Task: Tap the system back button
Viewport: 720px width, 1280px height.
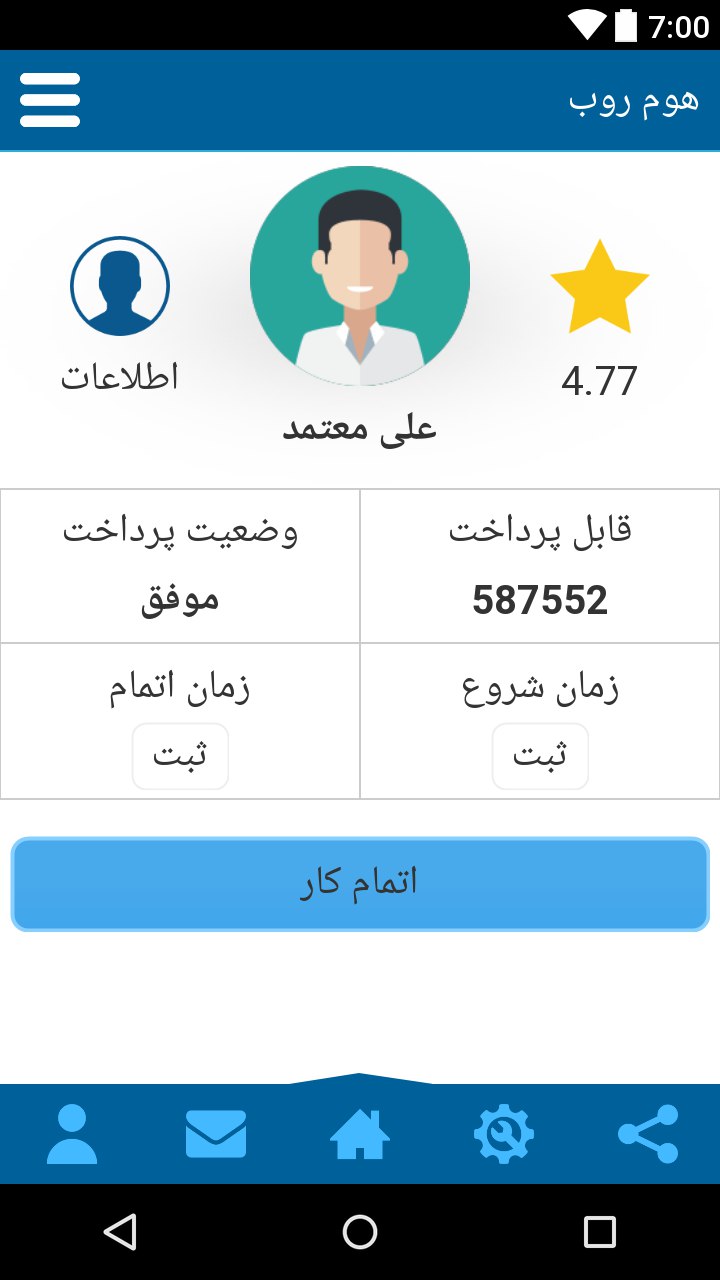Action: pyautogui.click(x=120, y=1232)
